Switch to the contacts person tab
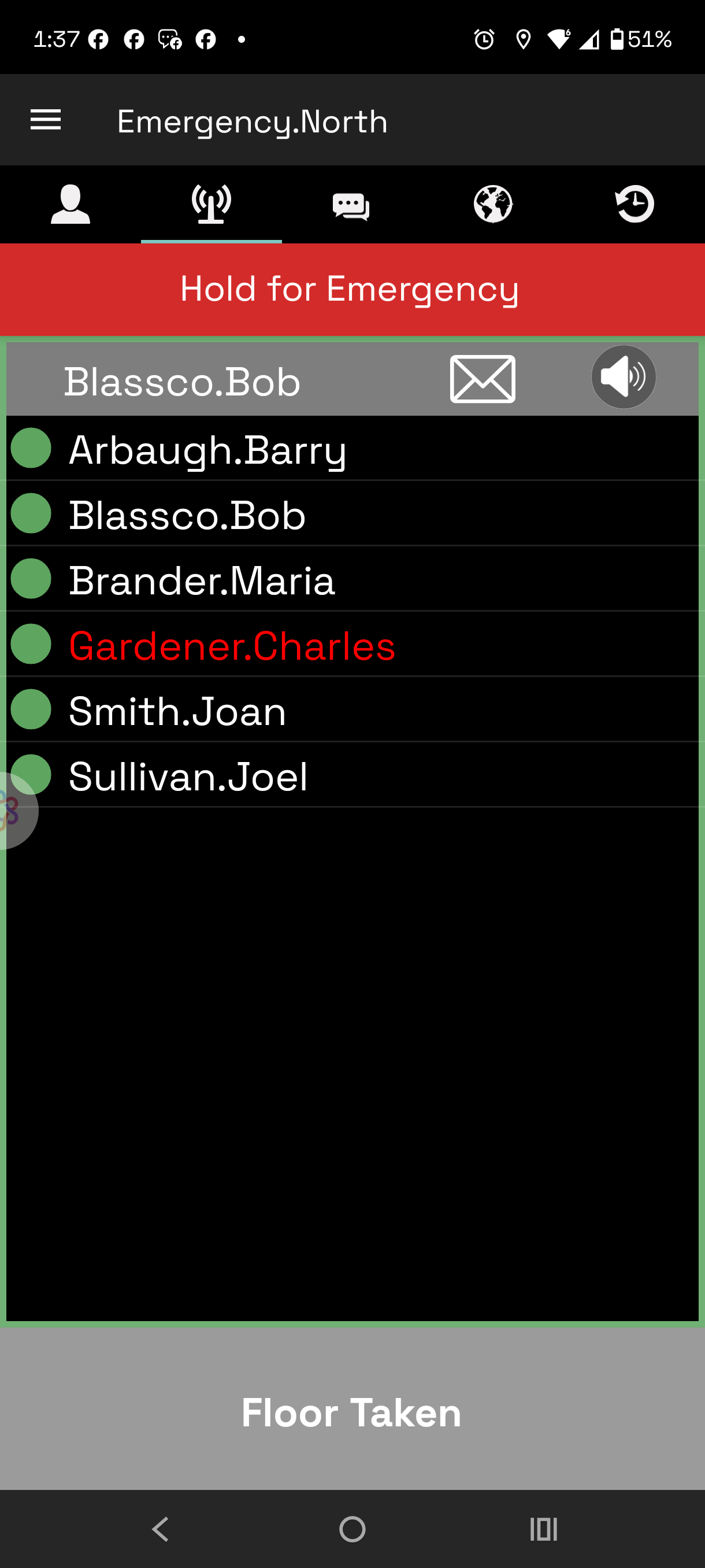The image size is (705, 1568). [x=70, y=205]
